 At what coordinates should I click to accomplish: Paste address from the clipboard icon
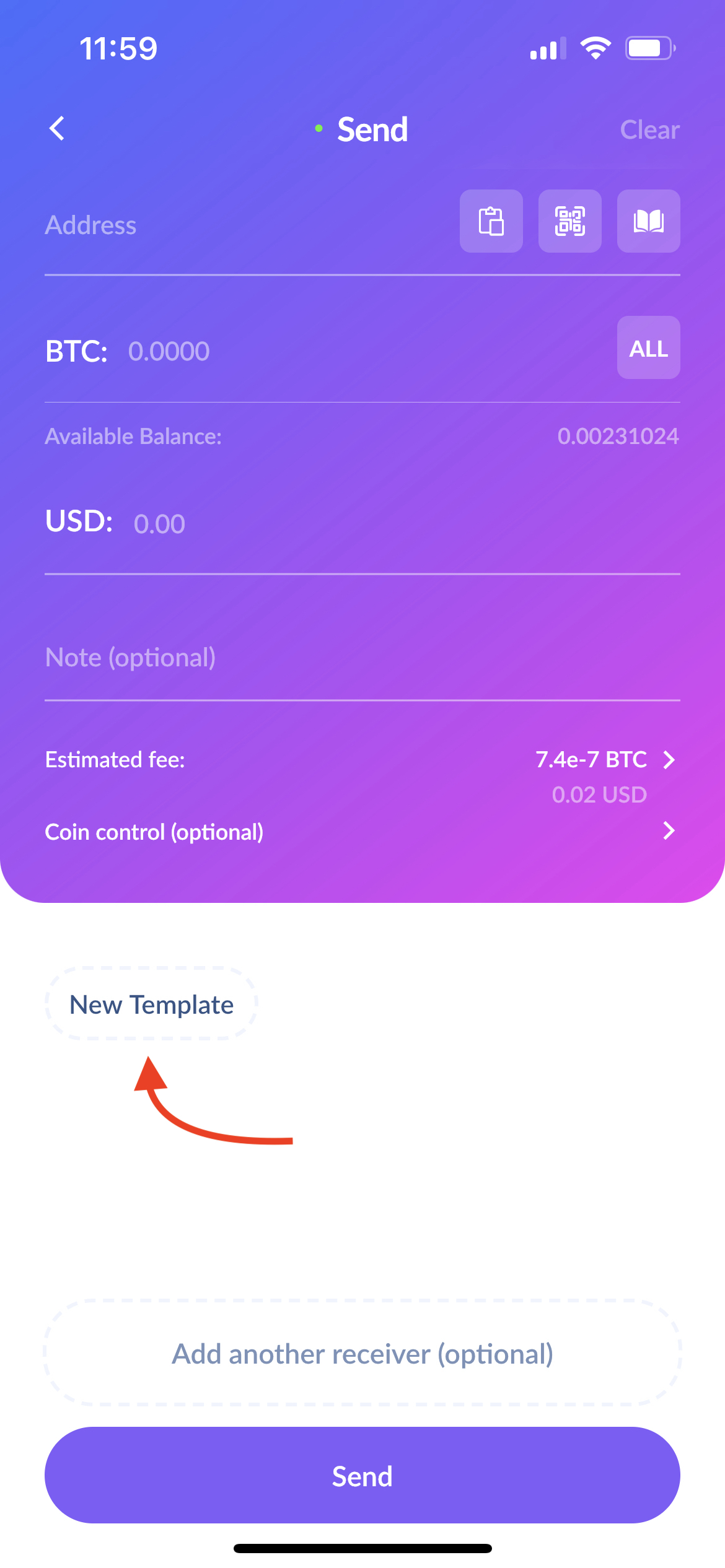point(491,221)
